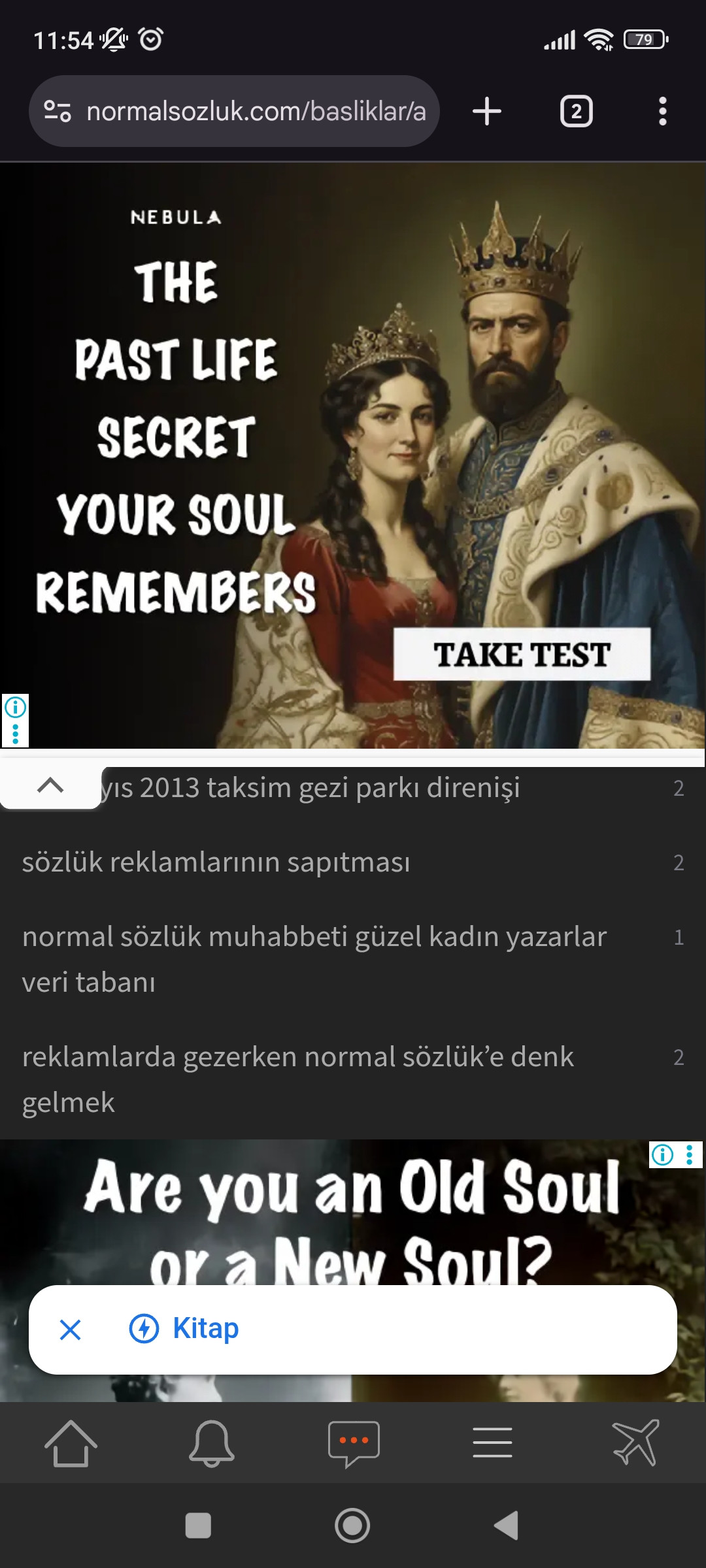Collapse the top ad with the chevron
The width and height of the screenshot is (706, 1568).
click(x=50, y=785)
